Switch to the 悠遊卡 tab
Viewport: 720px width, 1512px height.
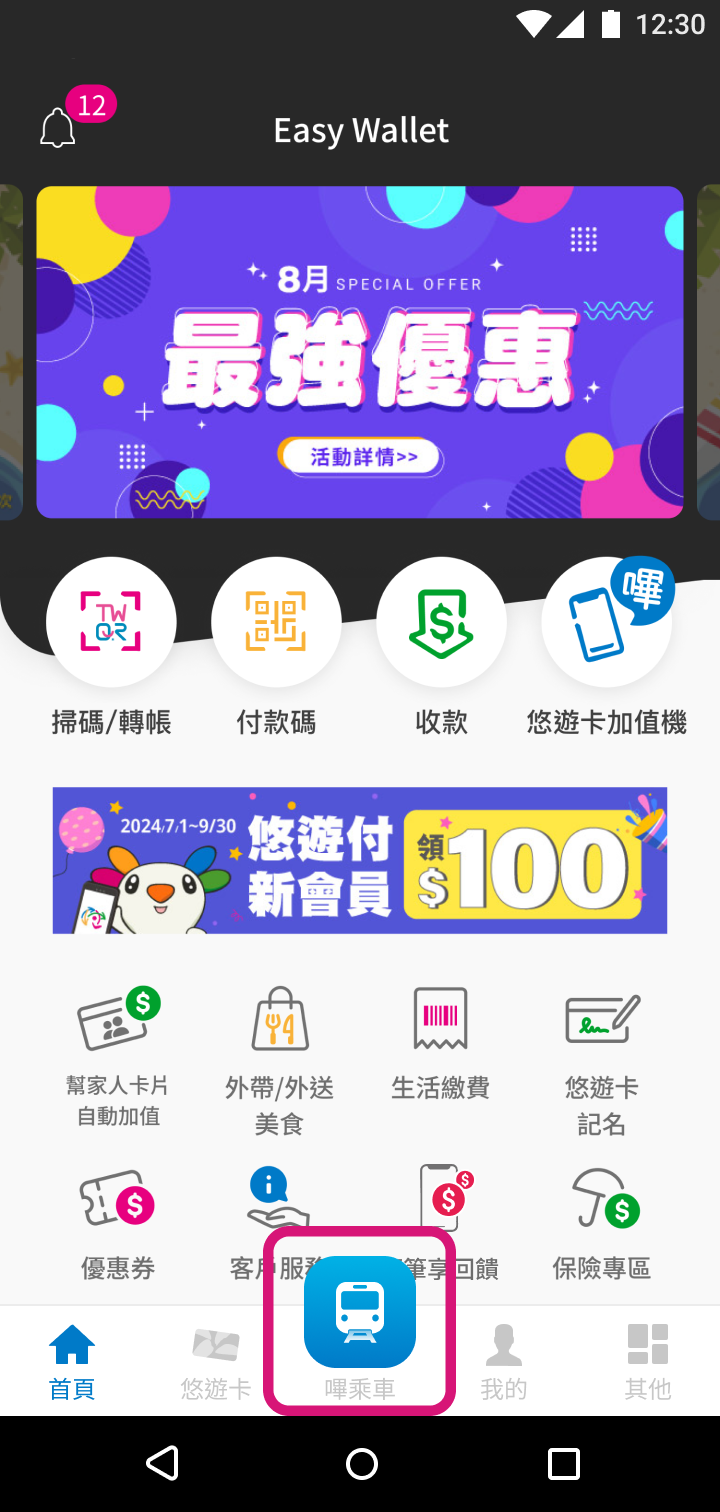click(216, 1362)
